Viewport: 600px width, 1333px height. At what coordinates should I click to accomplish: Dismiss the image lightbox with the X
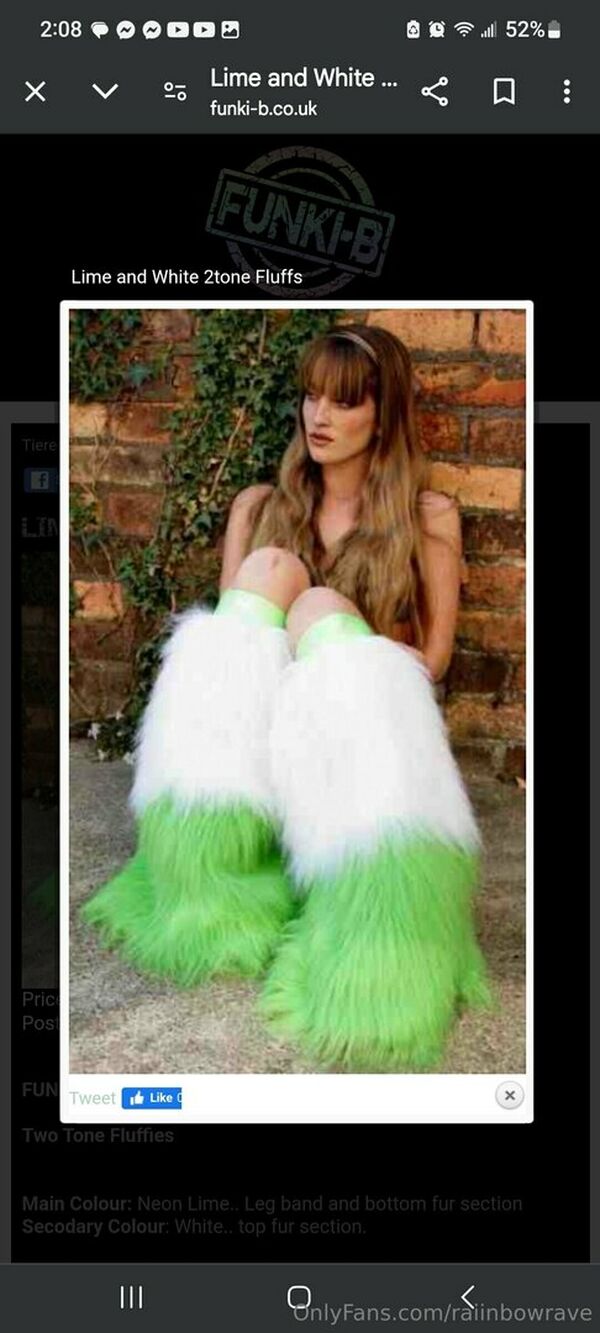point(509,1095)
